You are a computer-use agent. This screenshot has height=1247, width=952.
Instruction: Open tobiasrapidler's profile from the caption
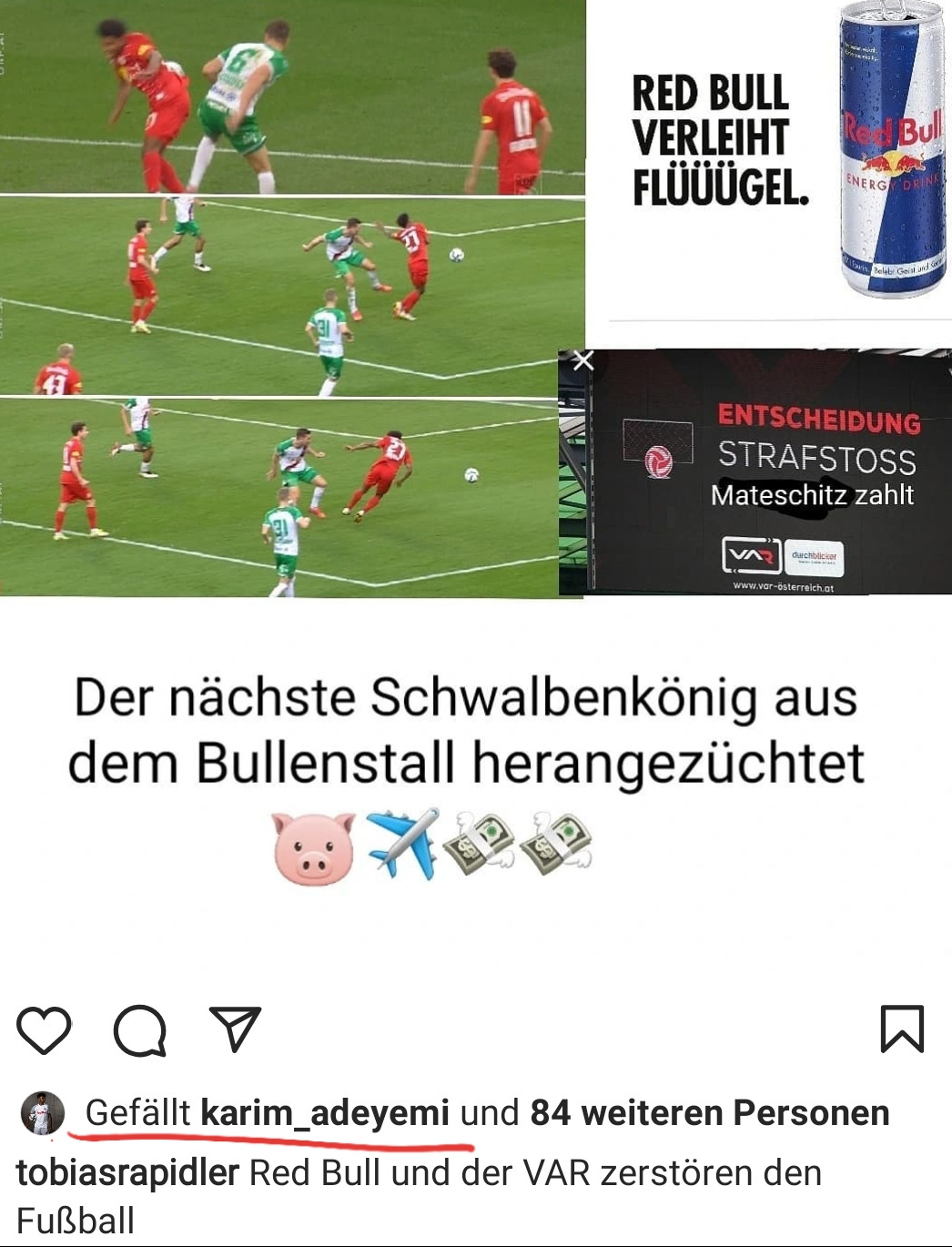point(127,1172)
